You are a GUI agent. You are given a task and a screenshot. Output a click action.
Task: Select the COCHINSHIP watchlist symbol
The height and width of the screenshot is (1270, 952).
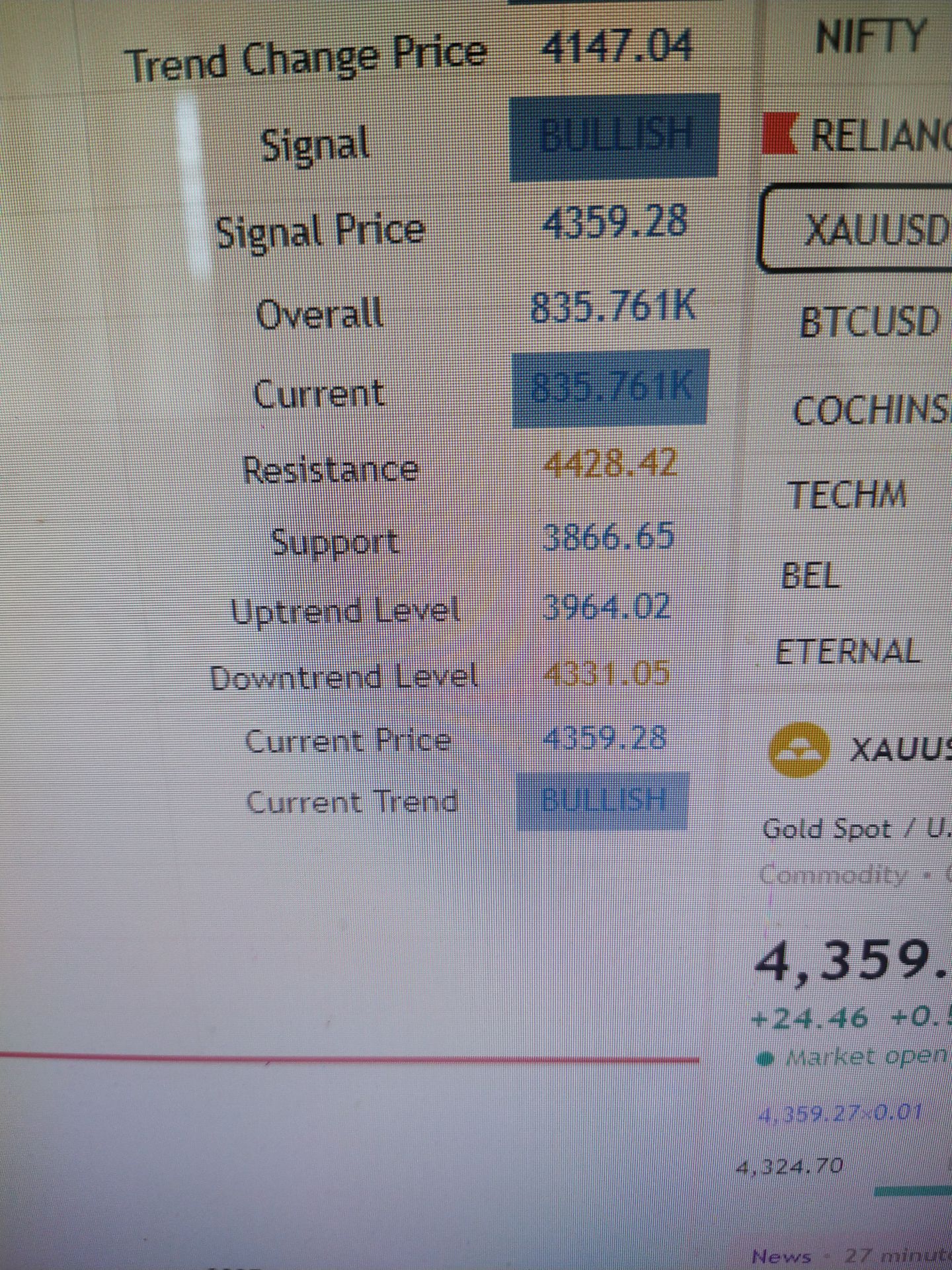tap(871, 410)
